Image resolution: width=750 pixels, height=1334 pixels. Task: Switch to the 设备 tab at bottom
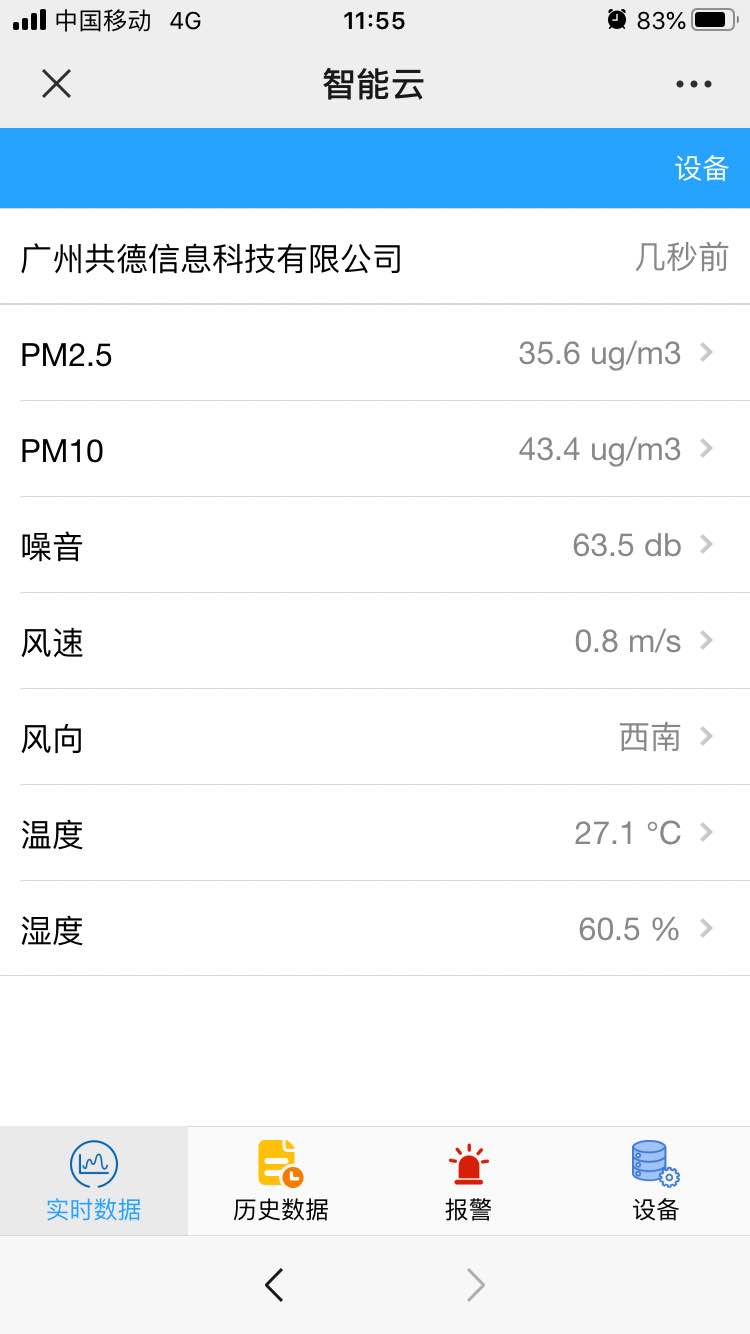click(x=656, y=1181)
